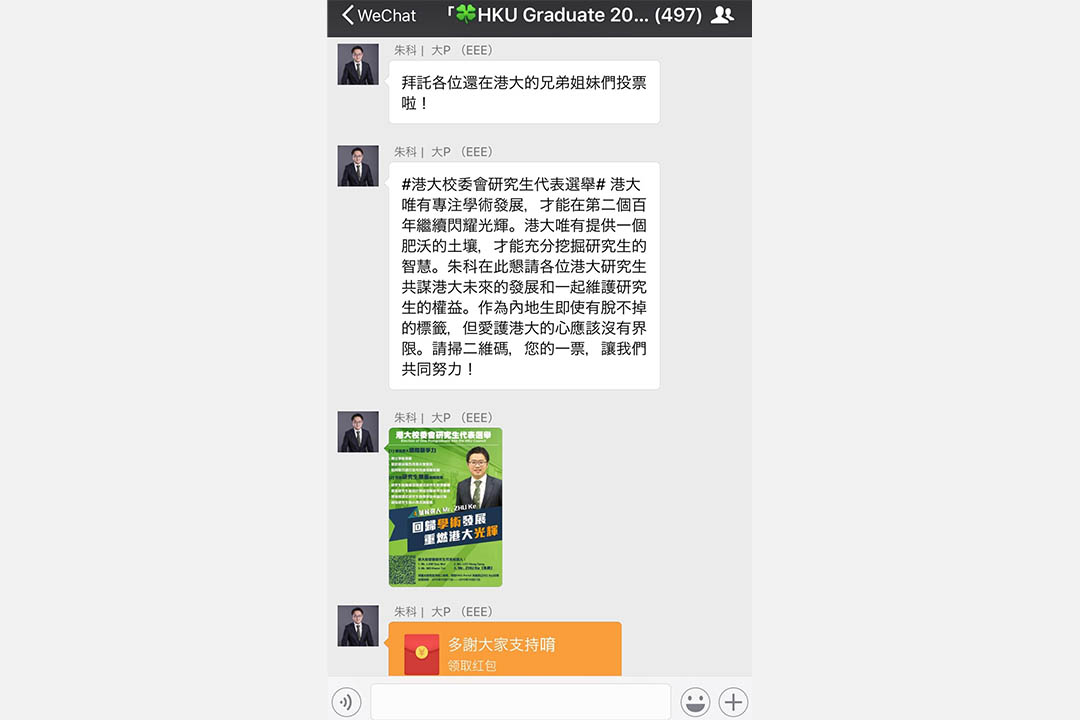The height and width of the screenshot is (720, 1080).
Task: Open the emoji sticker panel
Action: pyautogui.click(x=695, y=702)
